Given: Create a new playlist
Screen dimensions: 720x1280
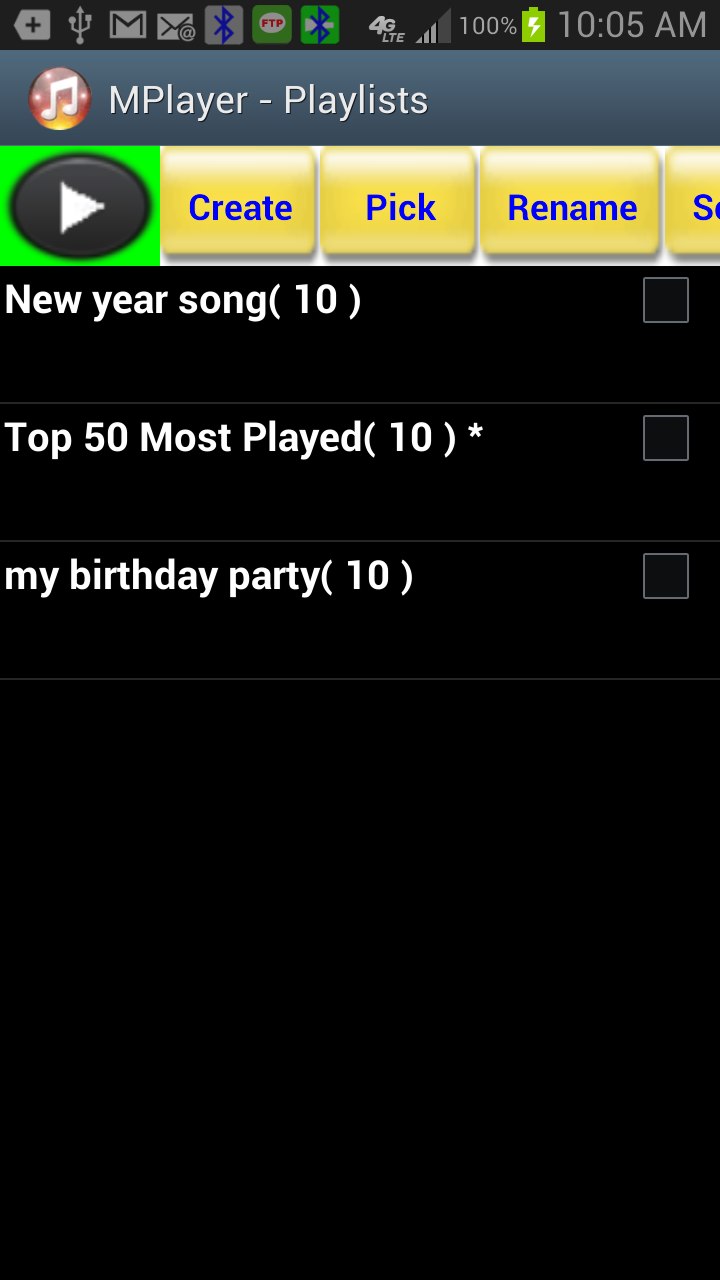Looking at the screenshot, I should tap(240, 207).
